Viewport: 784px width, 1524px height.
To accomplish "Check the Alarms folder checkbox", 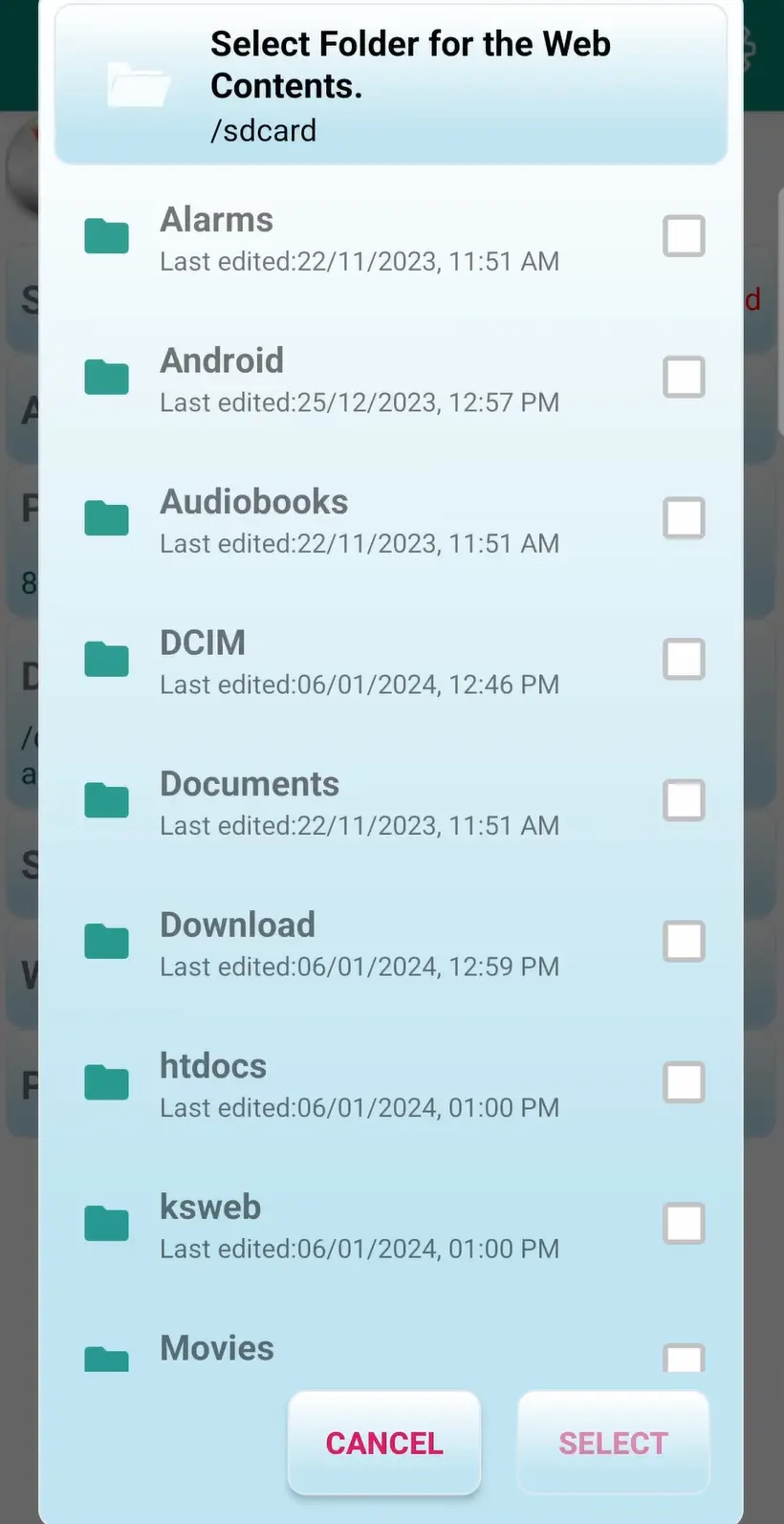I will [x=684, y=236].
